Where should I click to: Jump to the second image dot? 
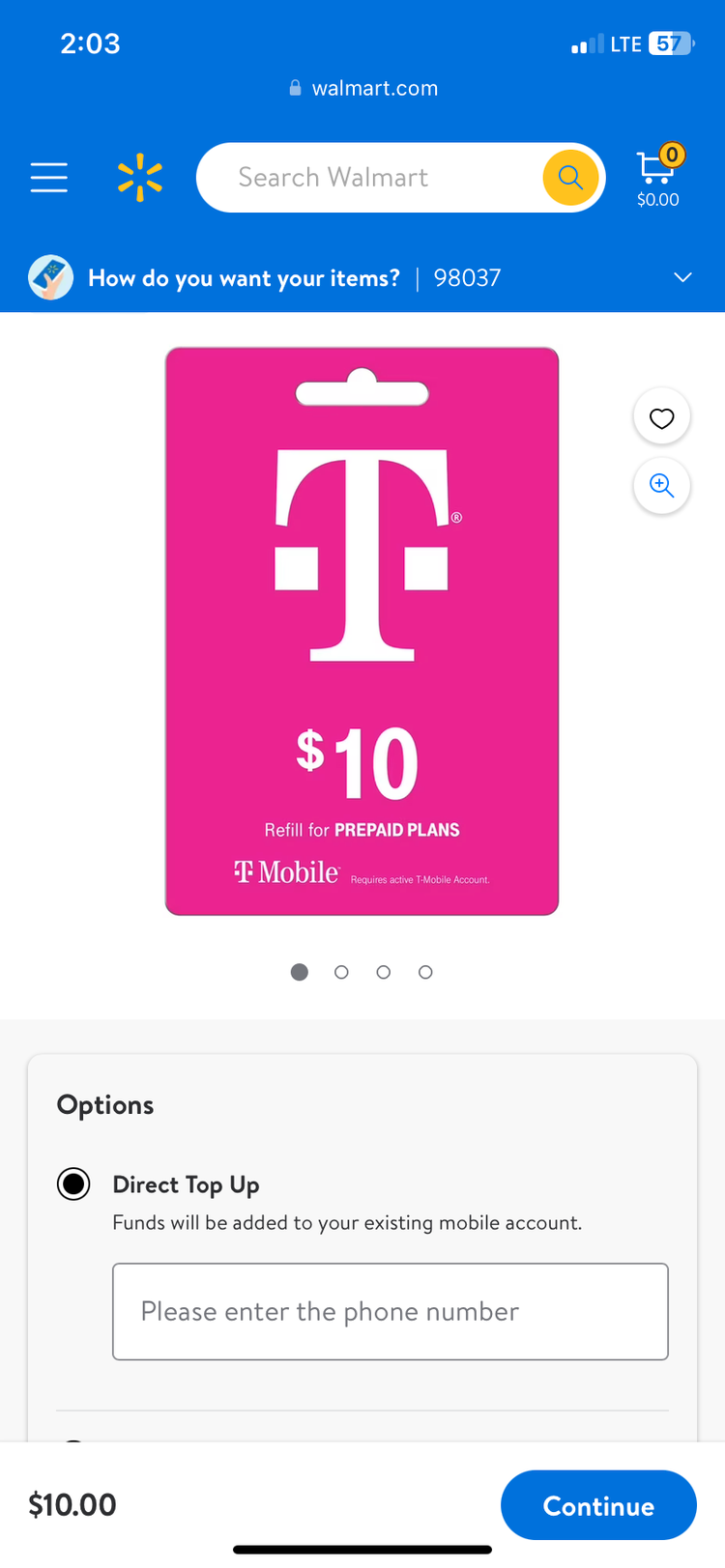click(x=341, y=972)
